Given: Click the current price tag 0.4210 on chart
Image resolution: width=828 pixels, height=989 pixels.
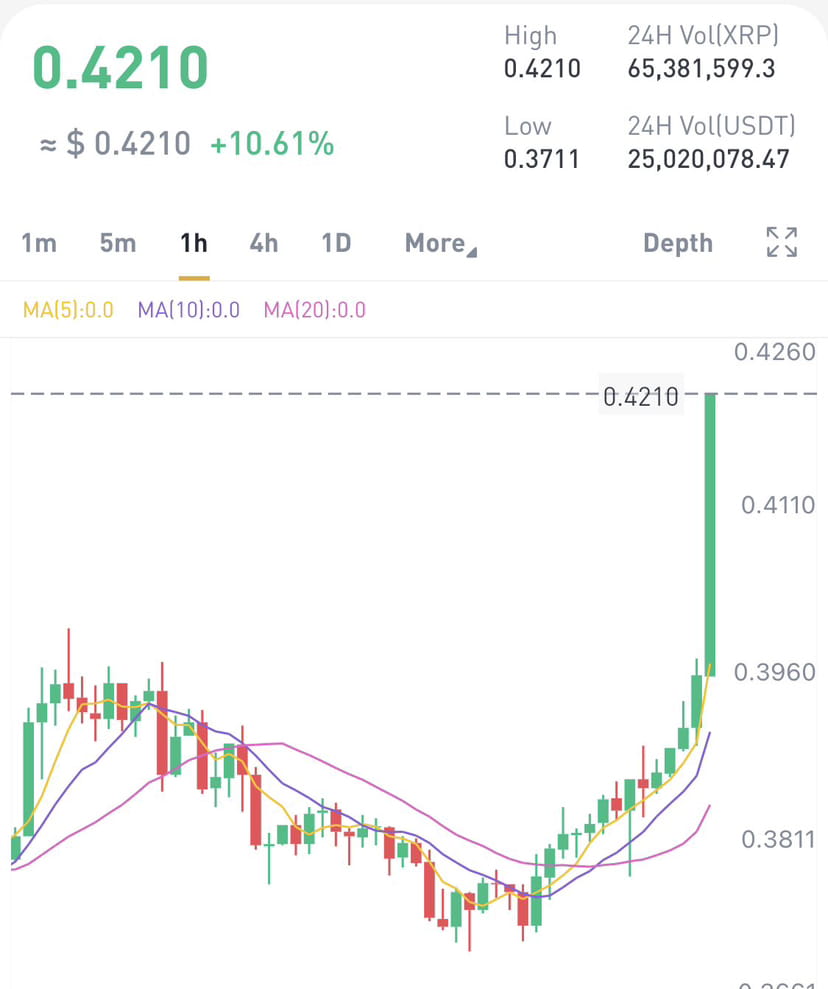Looking at the screenshot, I should [641, 395].
